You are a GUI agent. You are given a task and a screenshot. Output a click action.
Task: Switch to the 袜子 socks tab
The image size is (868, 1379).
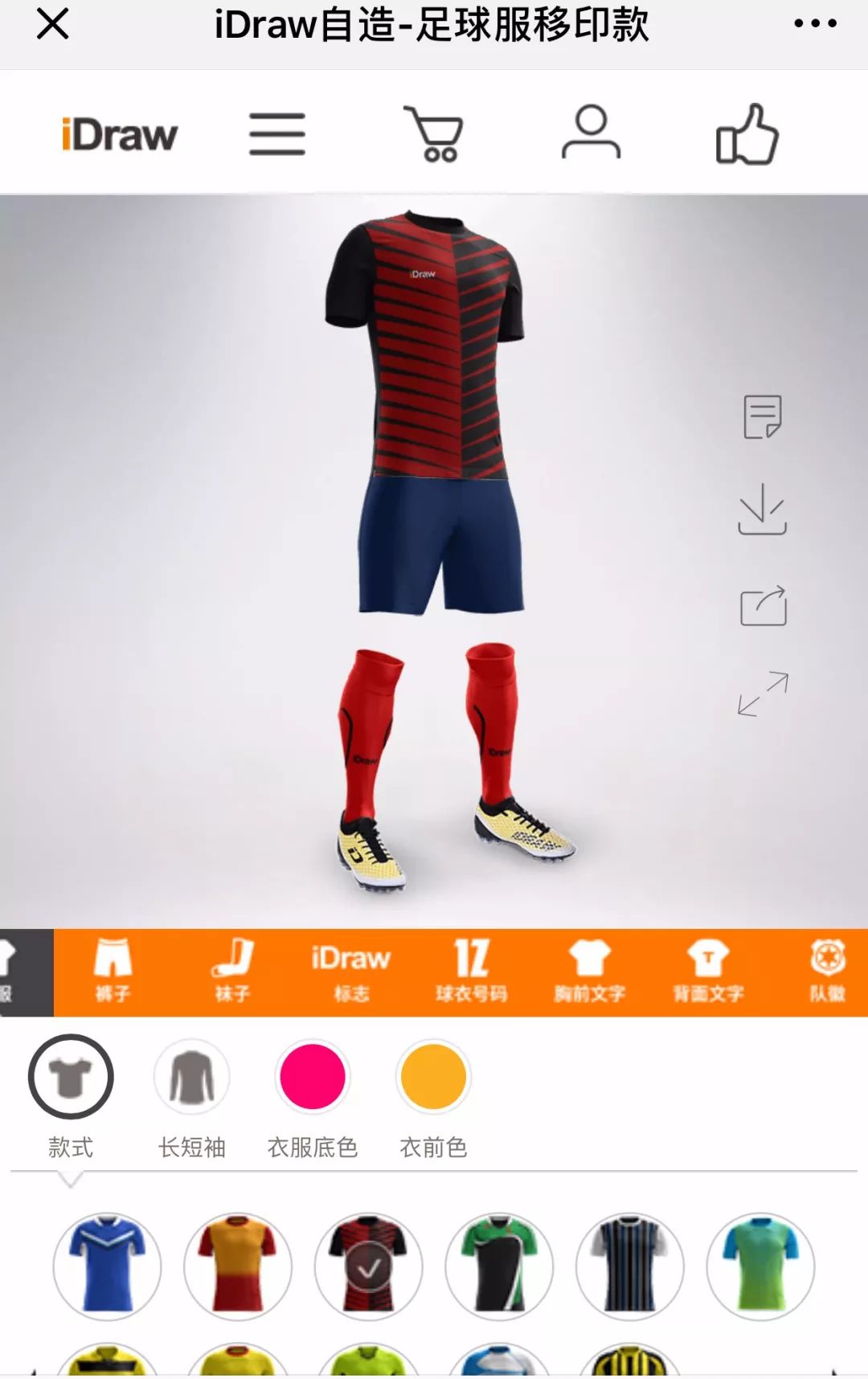pos(232,971)
